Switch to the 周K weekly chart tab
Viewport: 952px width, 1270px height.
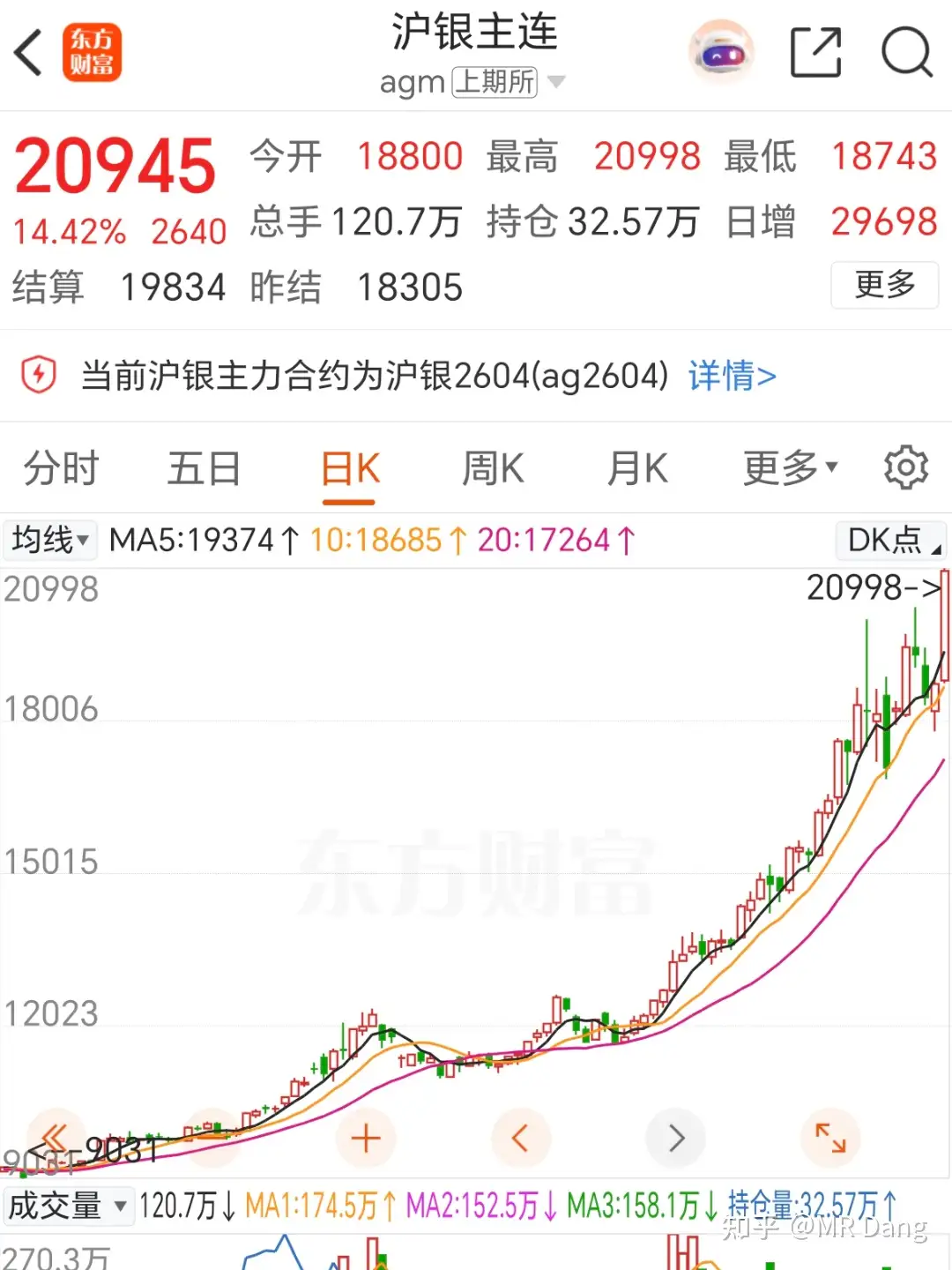pyautogui.click(x=492, y=467)
